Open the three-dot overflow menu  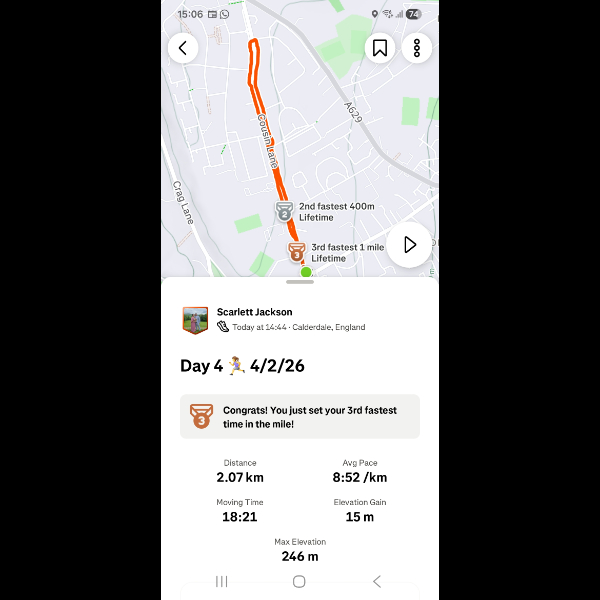click(417, 47)
